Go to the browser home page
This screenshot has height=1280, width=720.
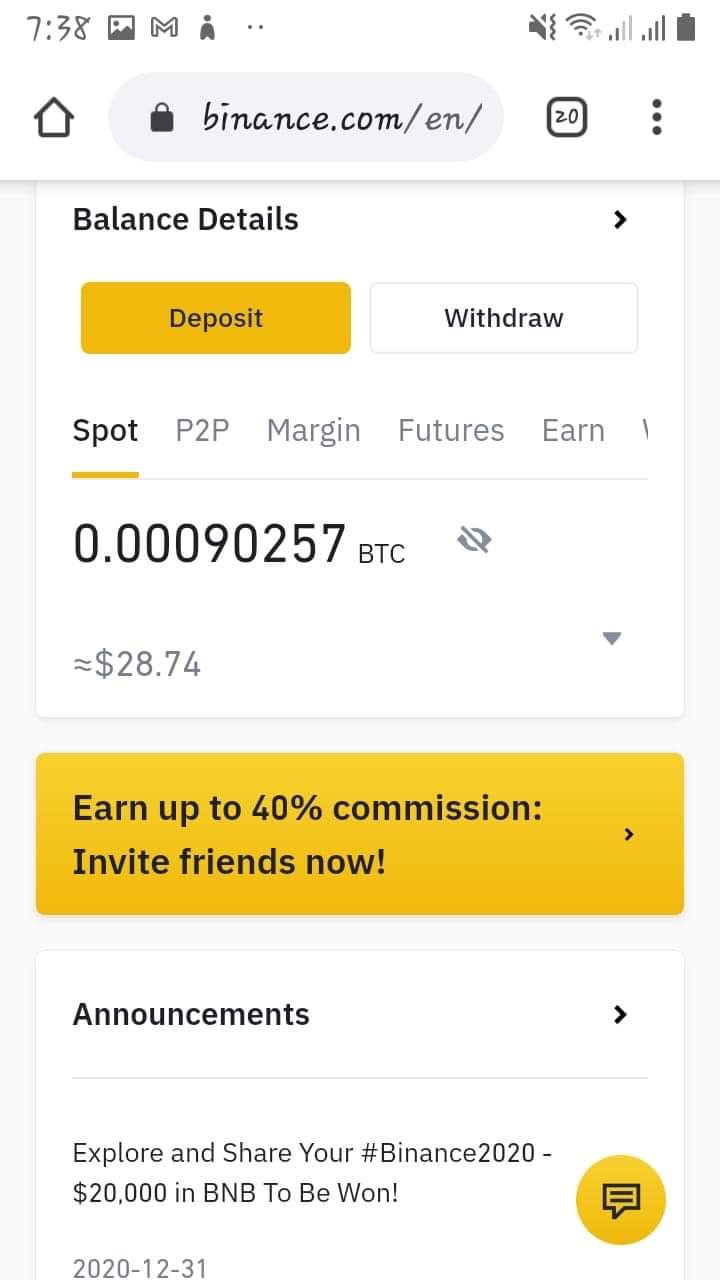click(x=54, y=119)
